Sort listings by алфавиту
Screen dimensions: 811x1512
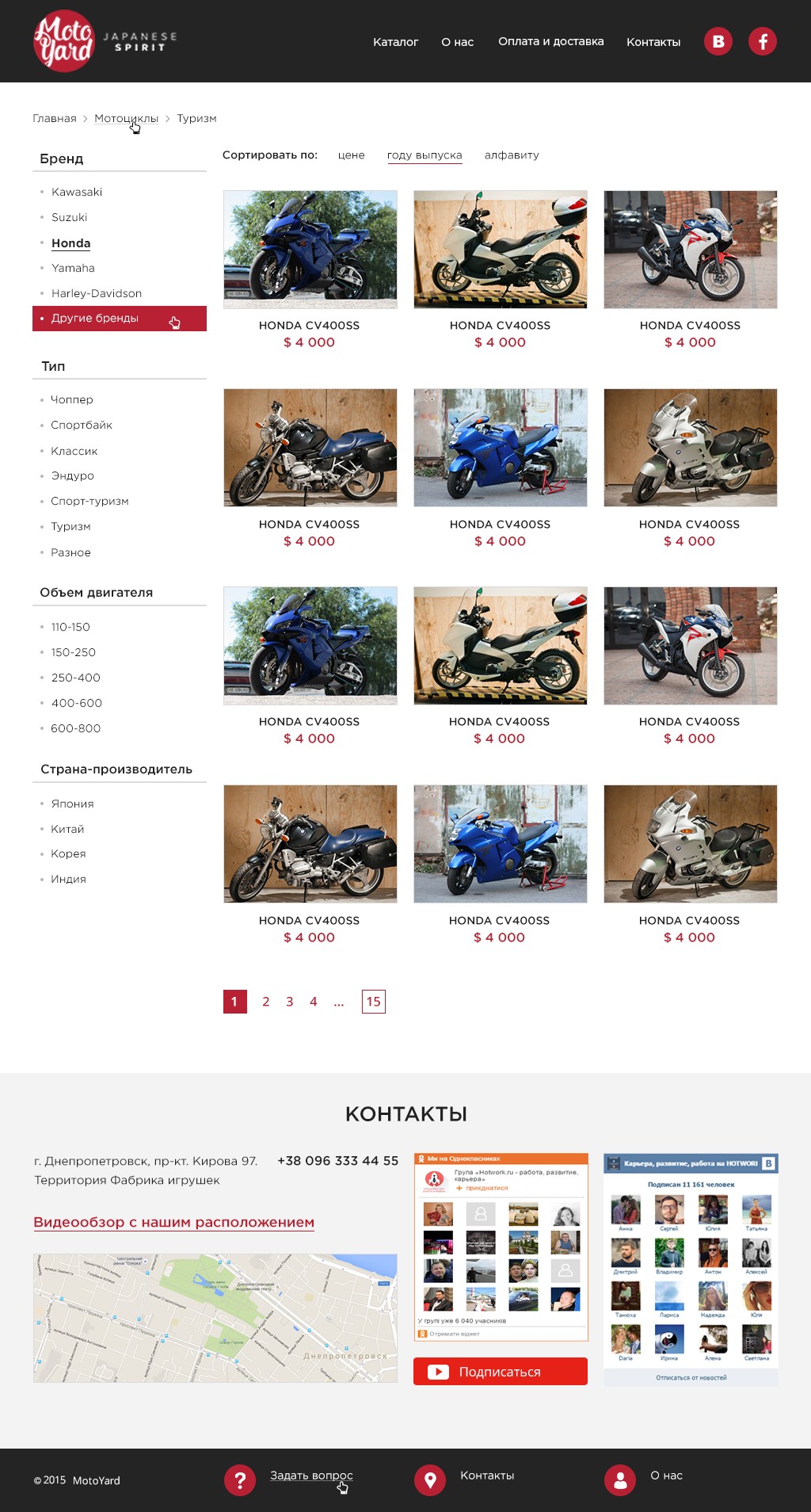tap(512, 155)
